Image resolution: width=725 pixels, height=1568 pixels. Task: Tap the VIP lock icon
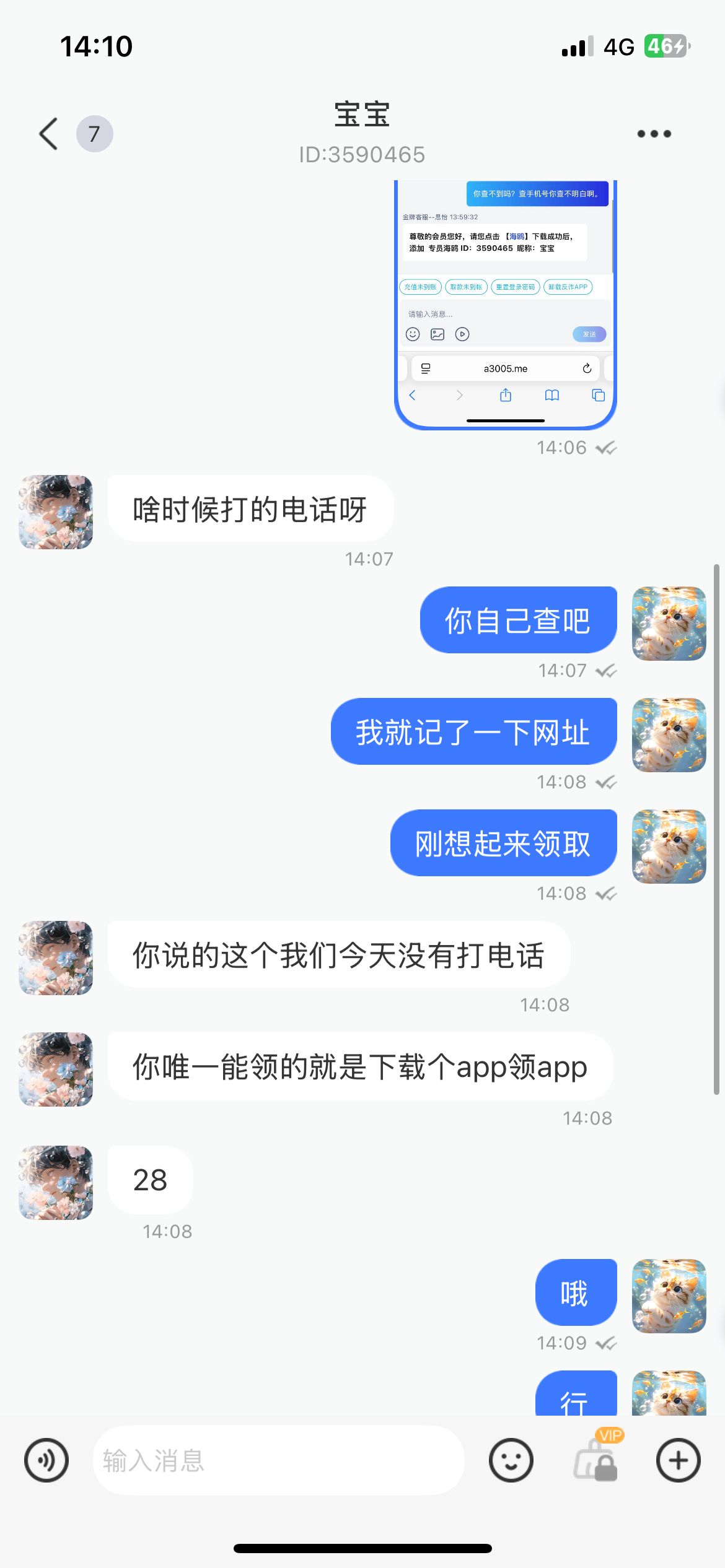coord(596,1461)
